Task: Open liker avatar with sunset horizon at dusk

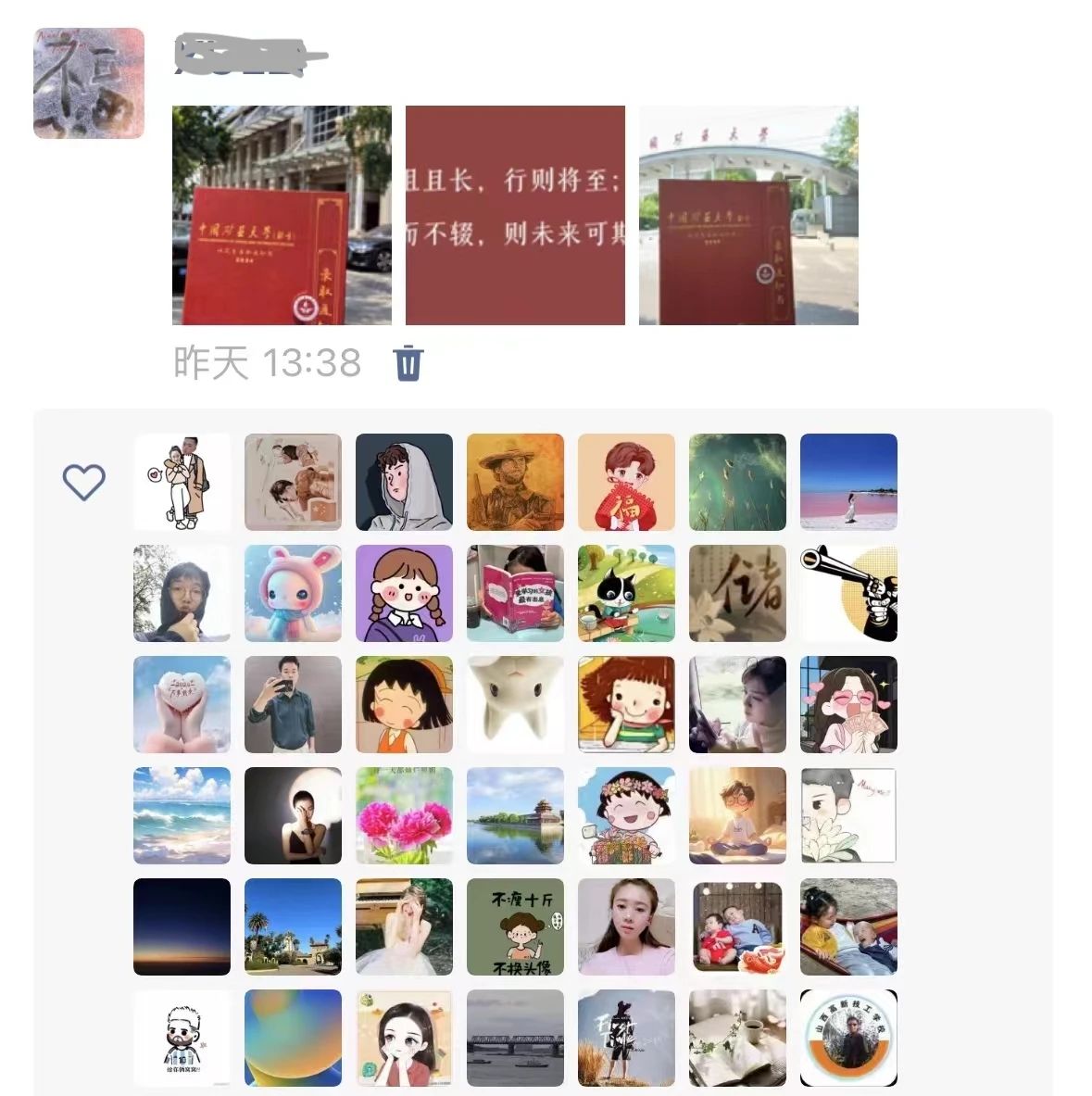Action: 182,926
